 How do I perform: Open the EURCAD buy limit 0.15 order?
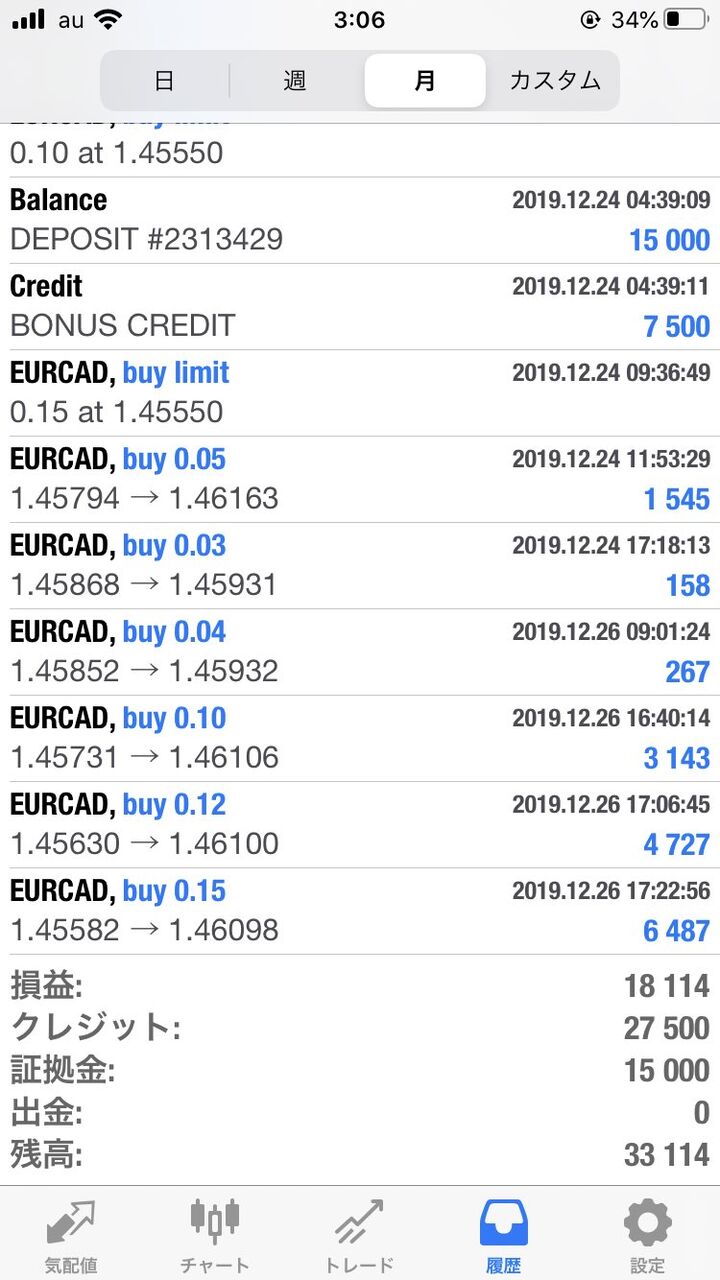pos(360,392)
